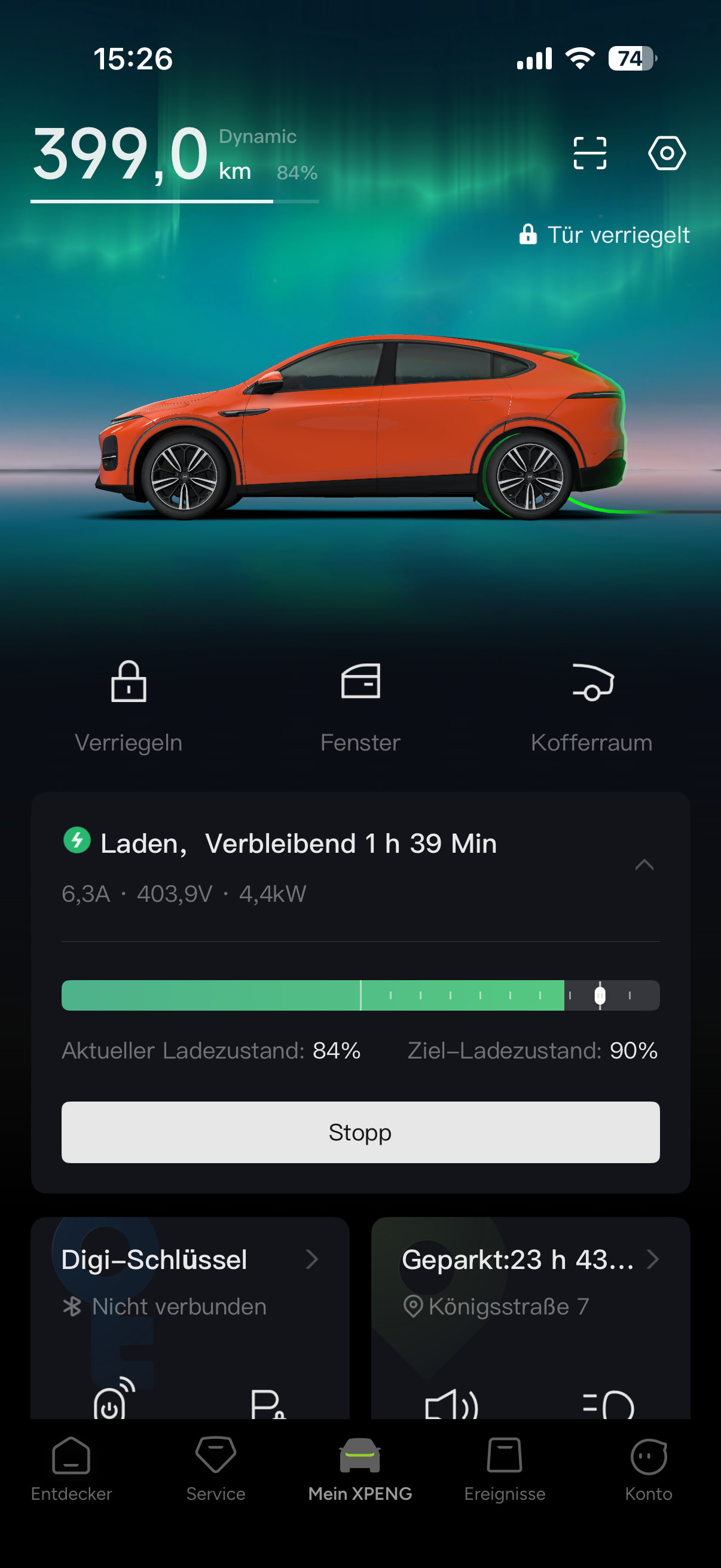This screenshot has width=721, height=1568.
Task: Flash the headlights icon
Action: click(609, 1404)
